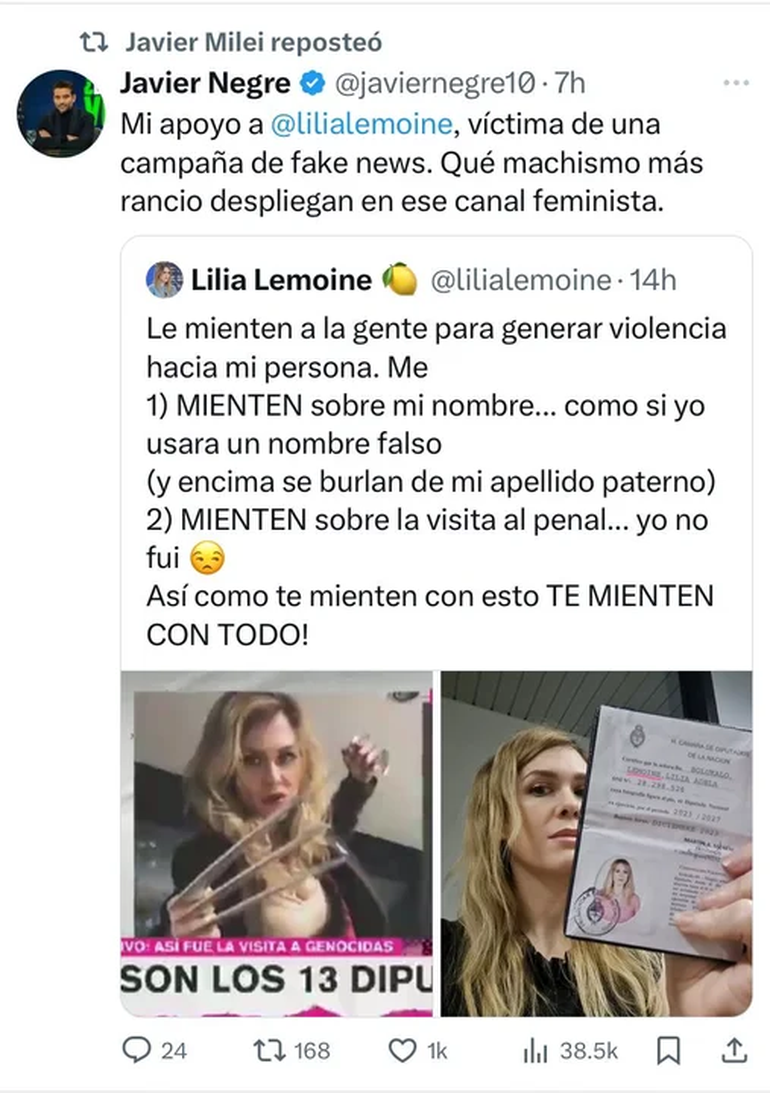The width and height of the screenshot is (770, 1093).
Task: Open Javier Negre's profile avatar
Action: 58,113
